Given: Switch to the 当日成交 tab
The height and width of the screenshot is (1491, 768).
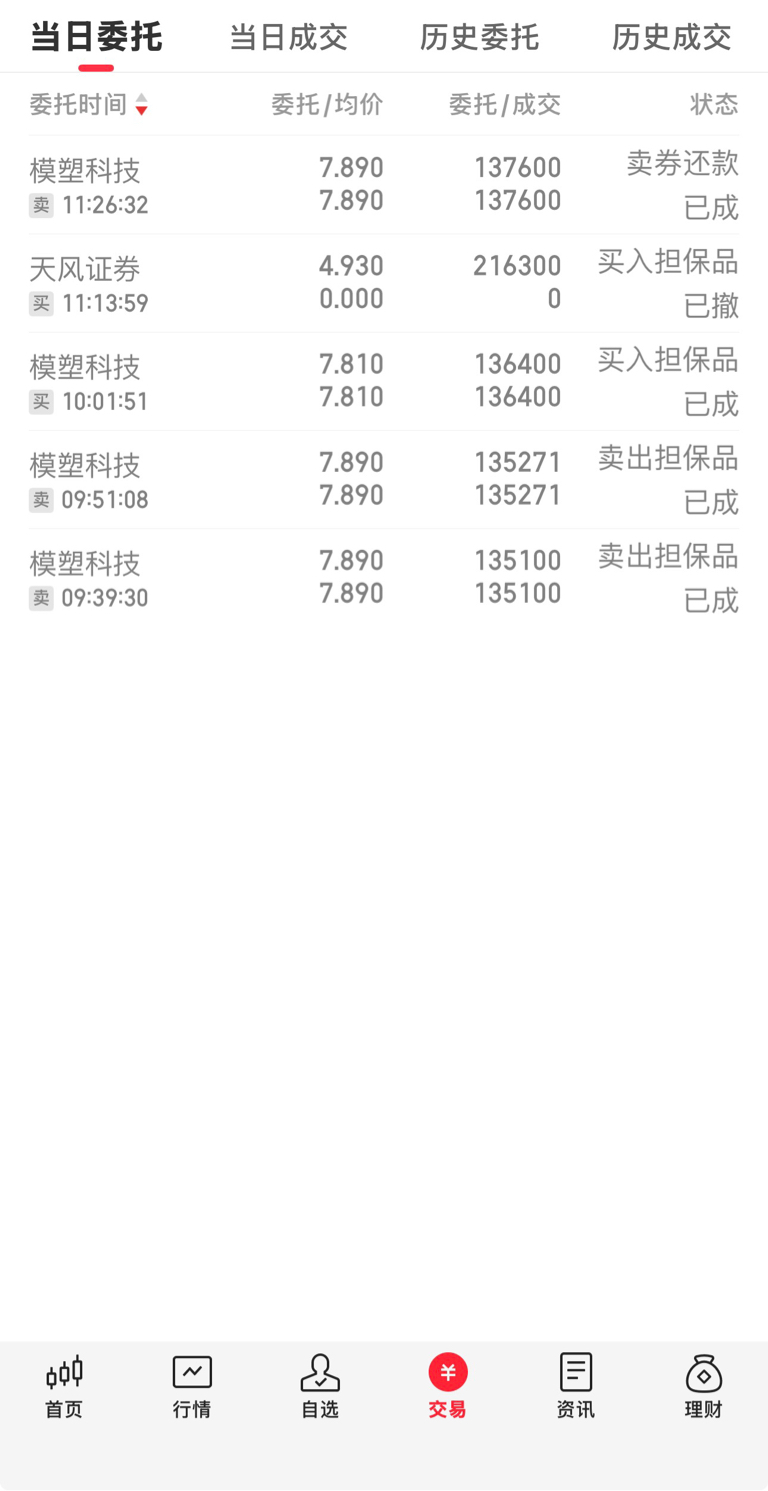Looking at the screenshot, I should (x=288, y=37).
